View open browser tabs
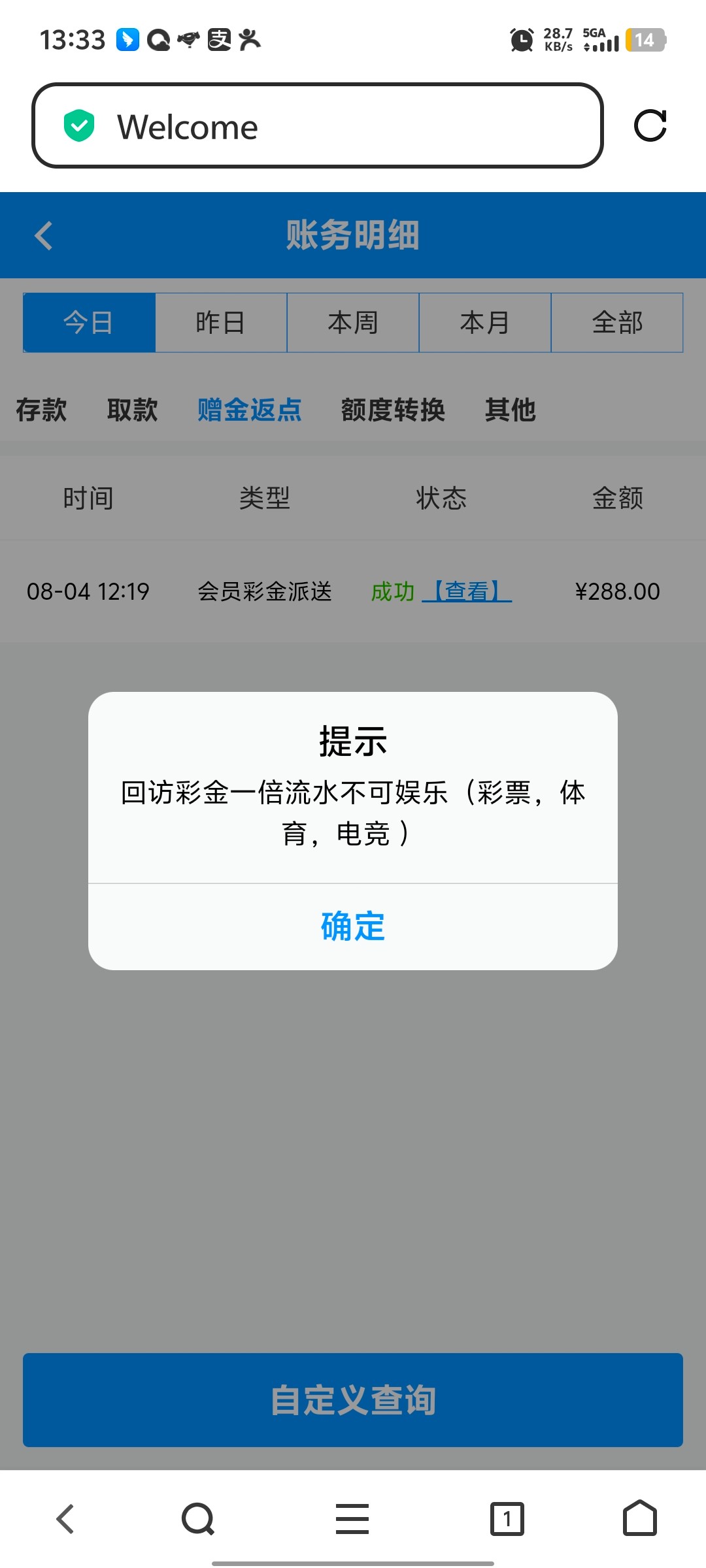Image resolution: width=706 pixels, height=1568 pixels. coord(507,1519)
